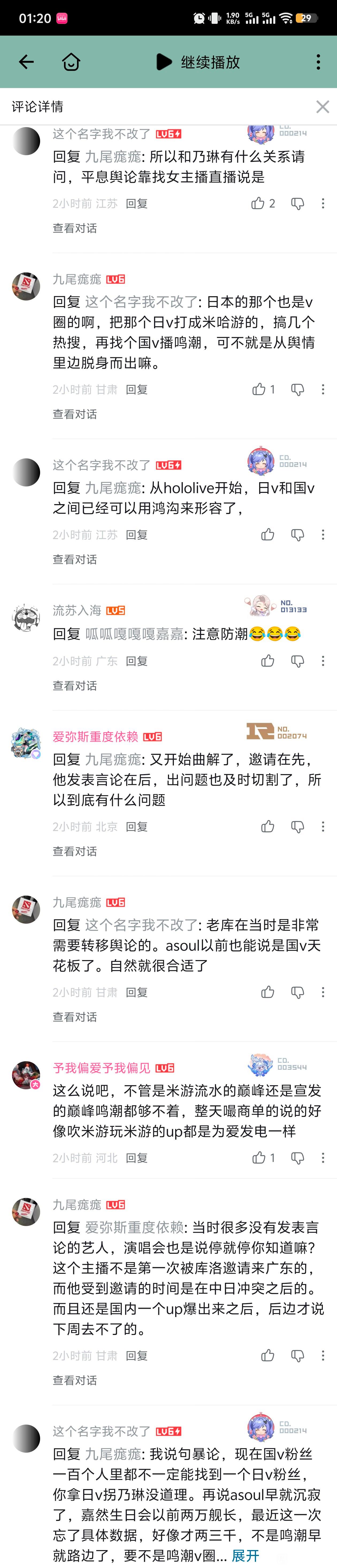Screen dimensions: 337x1568
Task: Like 爱弥斯重度依赖's comment about 又开始曲解了
Action: click(268, 826)
